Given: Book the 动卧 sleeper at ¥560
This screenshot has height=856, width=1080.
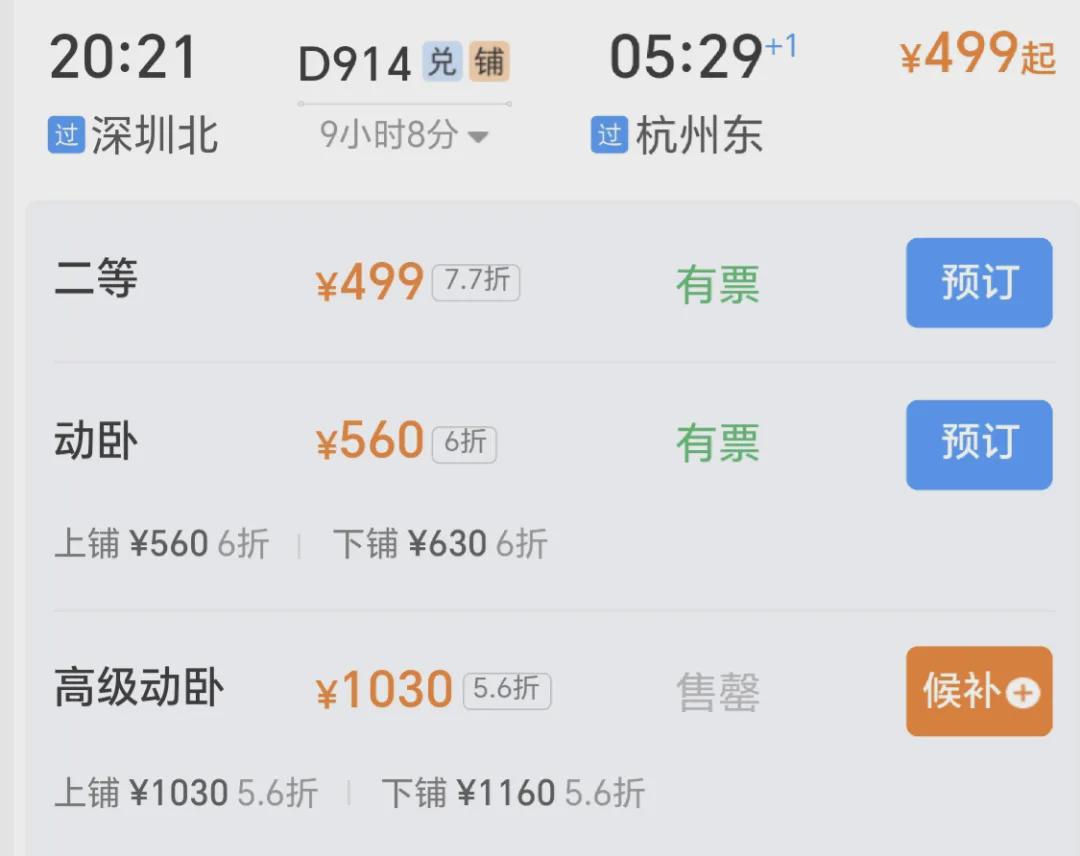Looking at the screenshot, I should [x=978, y=444].
